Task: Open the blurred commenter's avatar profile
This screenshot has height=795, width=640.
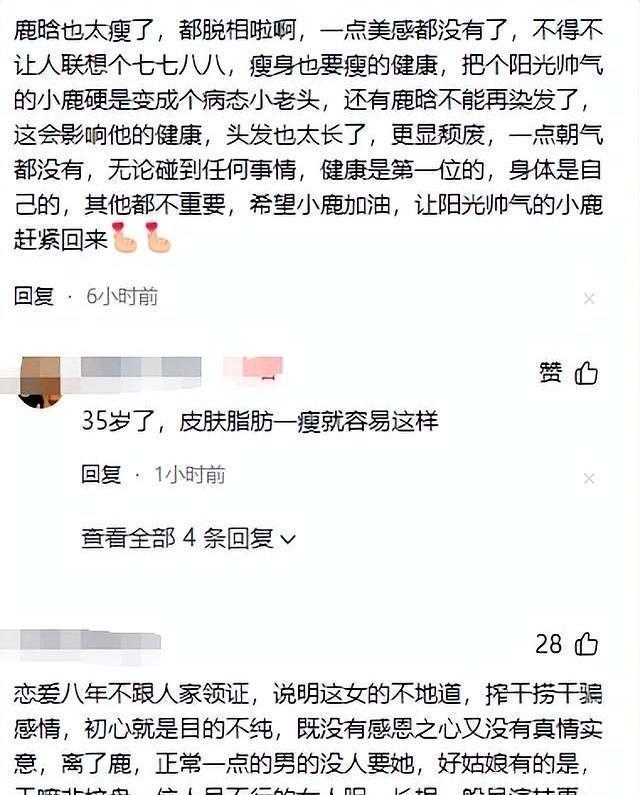Action: [40, 382]
